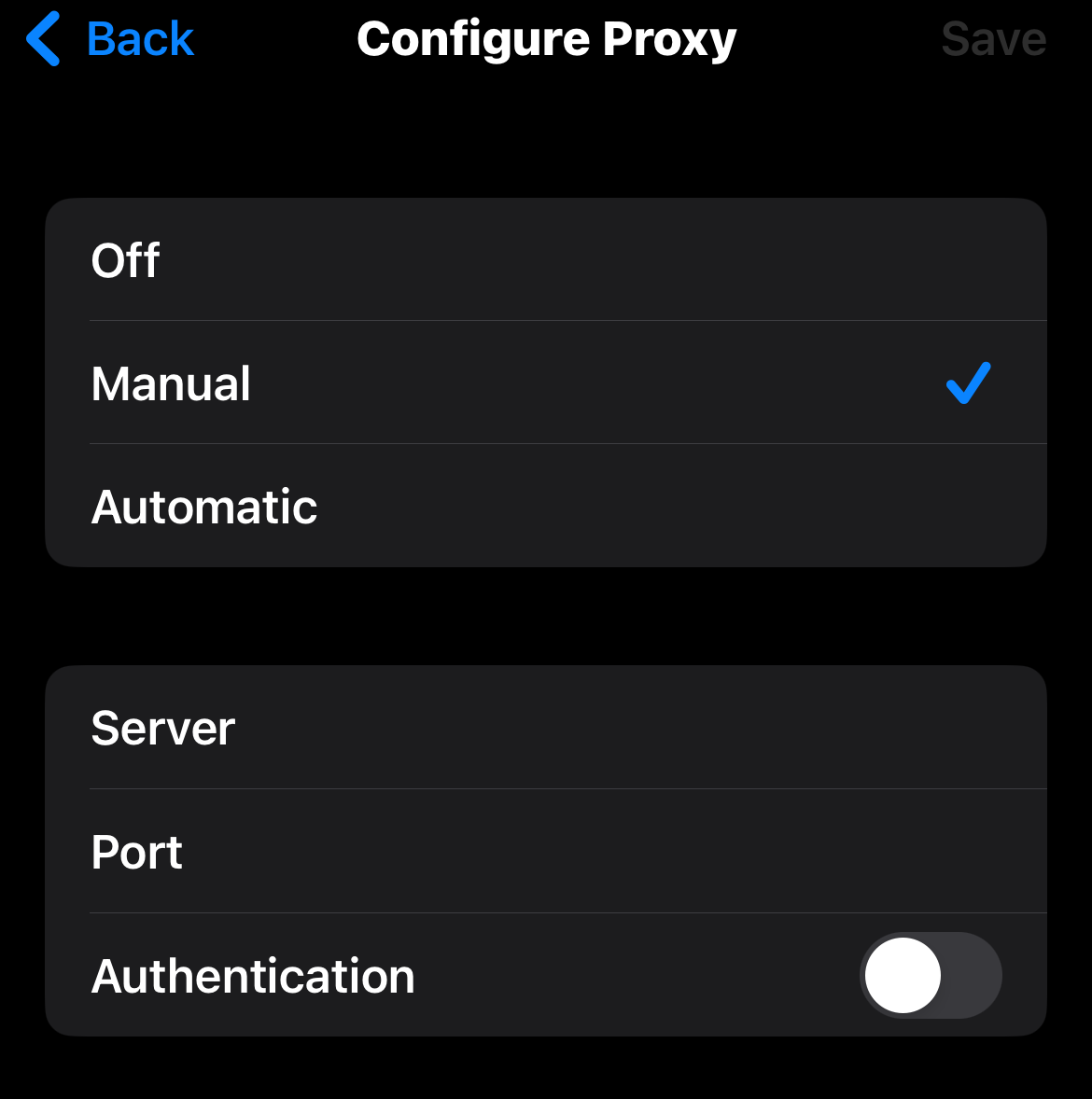Select the Off proxy option

[545, 260]
